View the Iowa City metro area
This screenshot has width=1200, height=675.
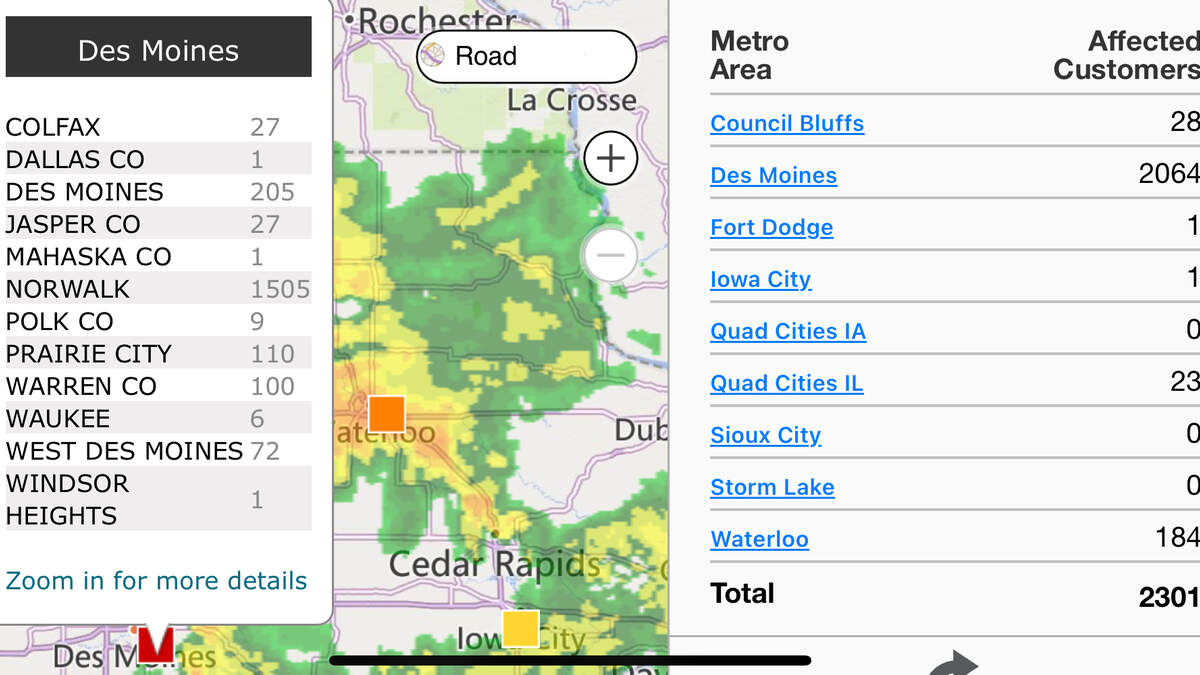pyautogui.click(x=760, y=279)
